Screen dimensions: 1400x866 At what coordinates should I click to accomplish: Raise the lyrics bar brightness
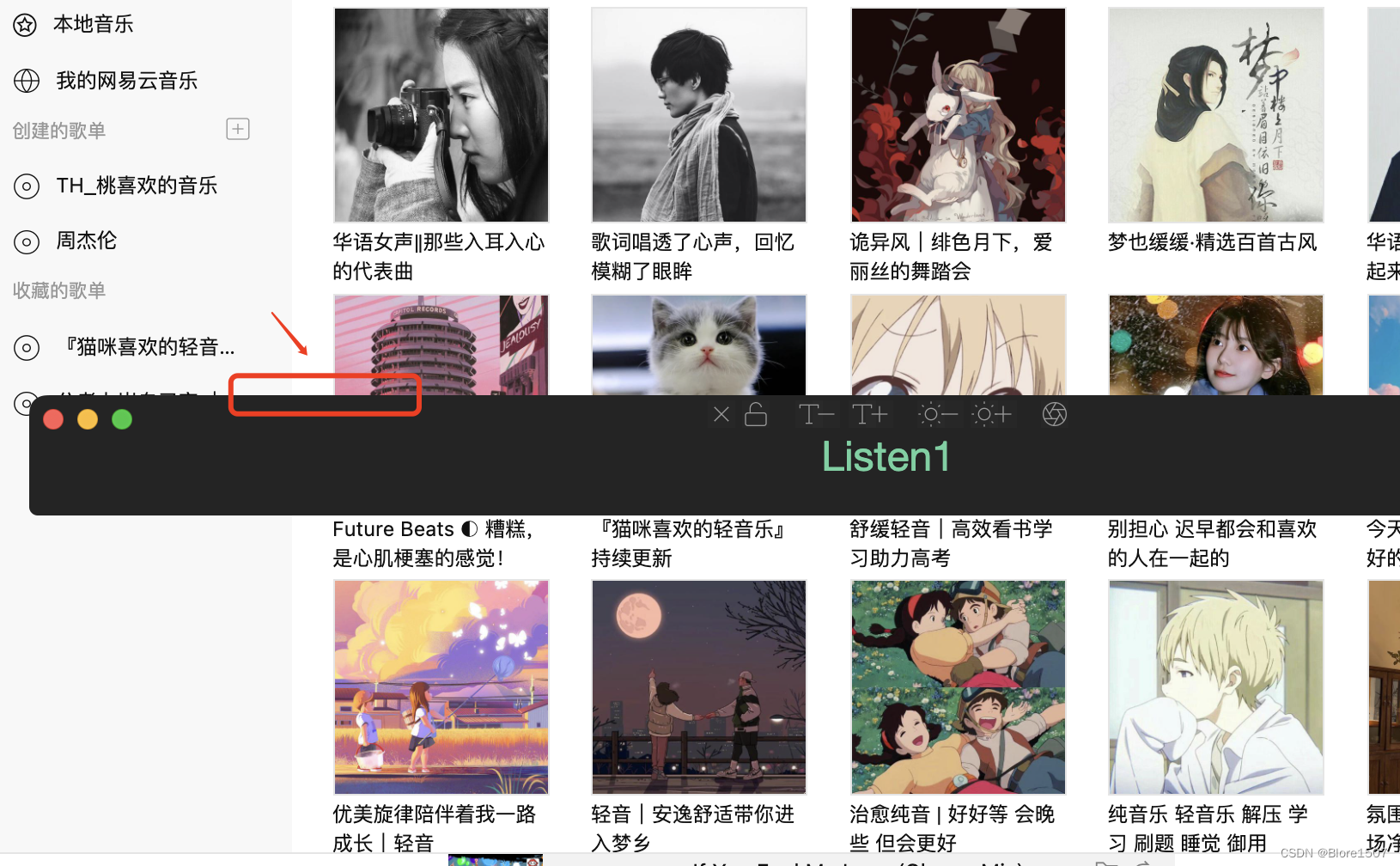point(992,415)
